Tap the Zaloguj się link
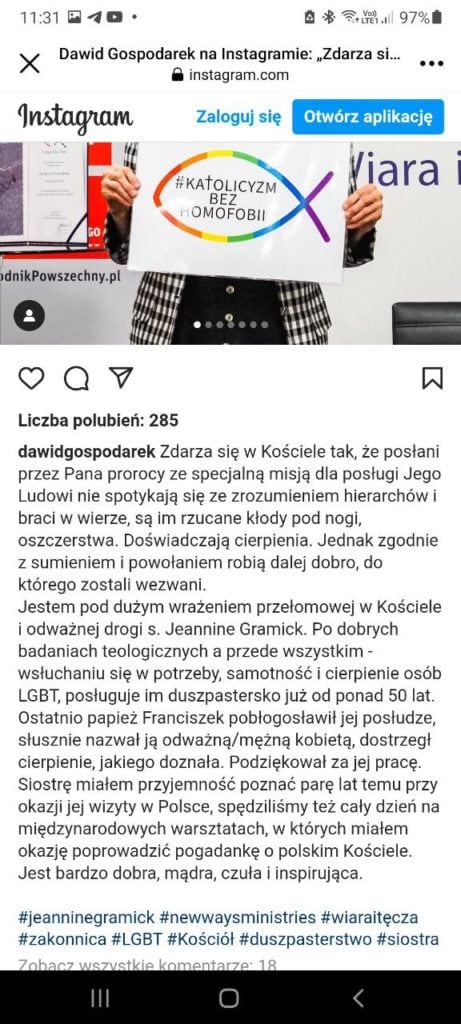This screenshot has height=1024, width=461. click(239, 118)
